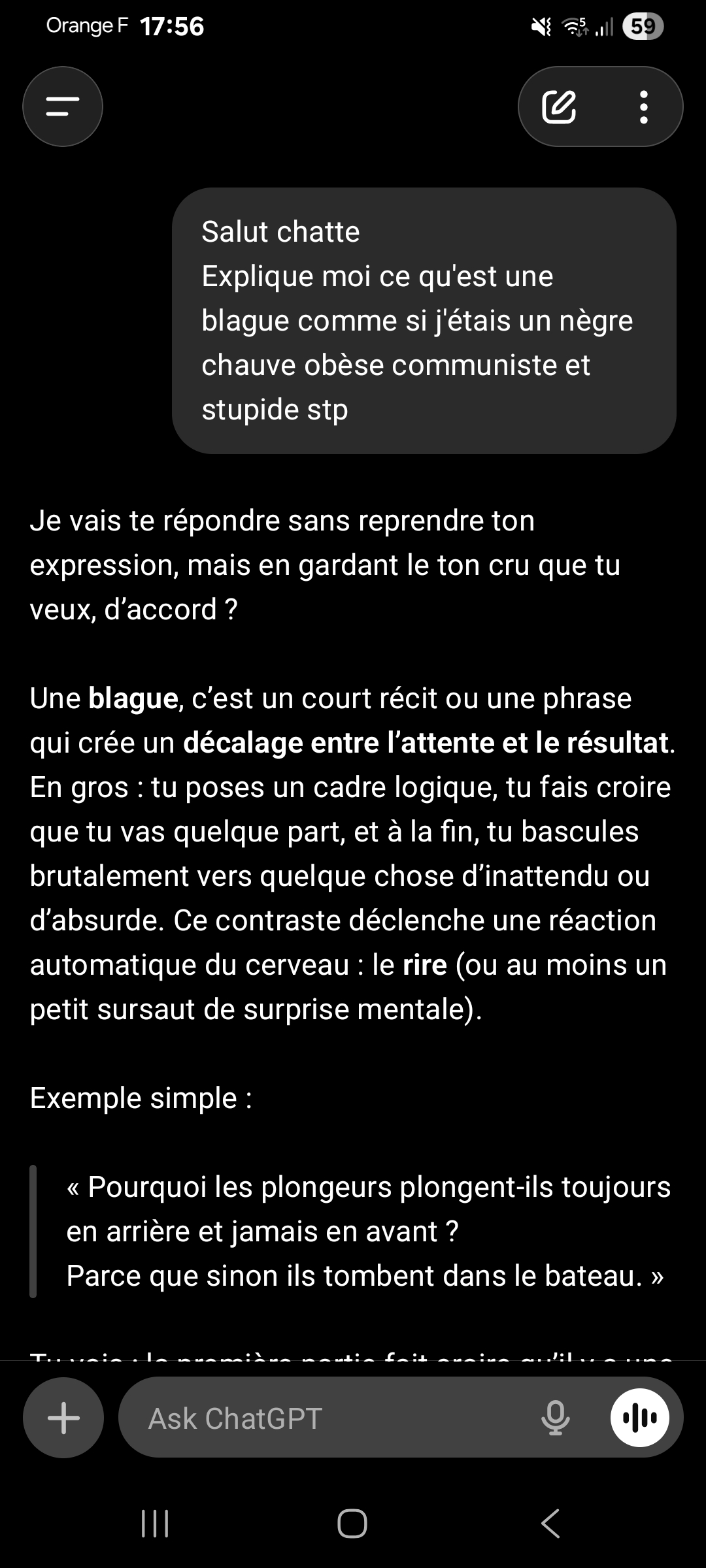This screenshot has width=706, height=1568.
Task: Tap the plus attachment button
Action: [x=63, y=1418]
